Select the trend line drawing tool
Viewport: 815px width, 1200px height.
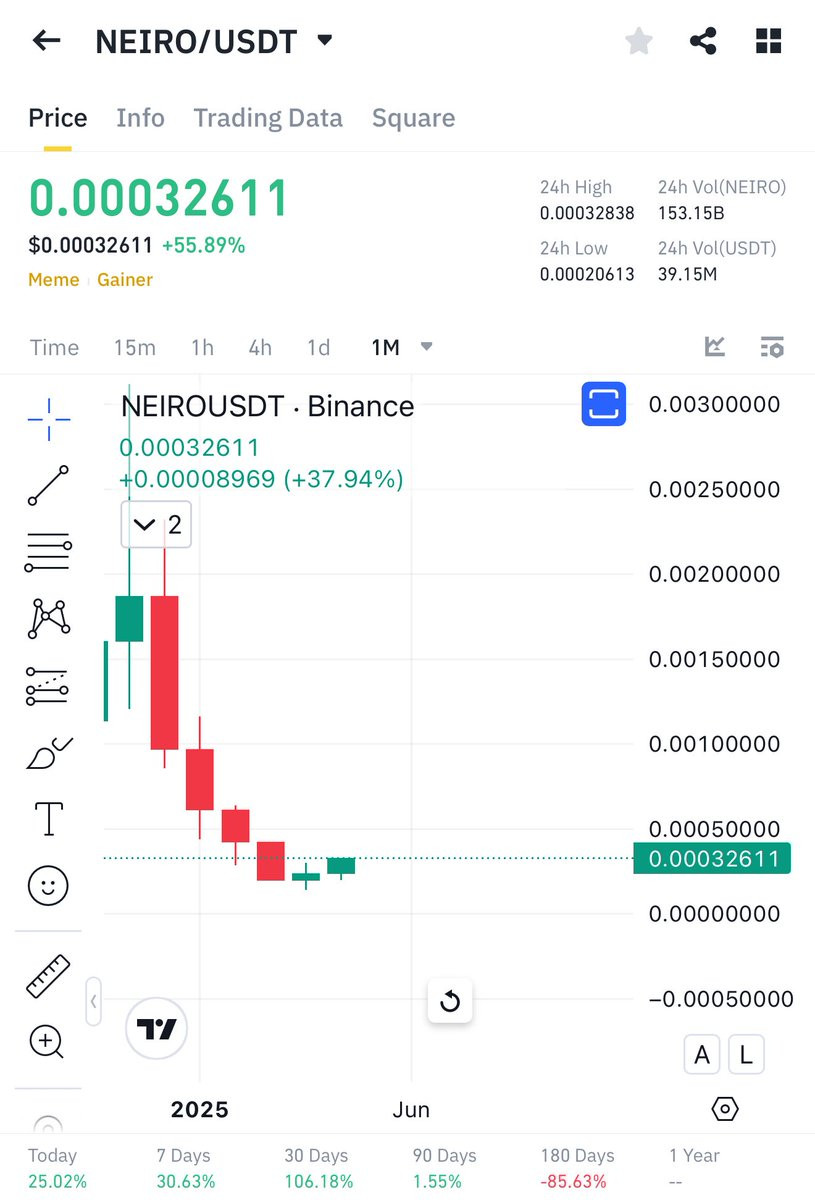[48, 485]
